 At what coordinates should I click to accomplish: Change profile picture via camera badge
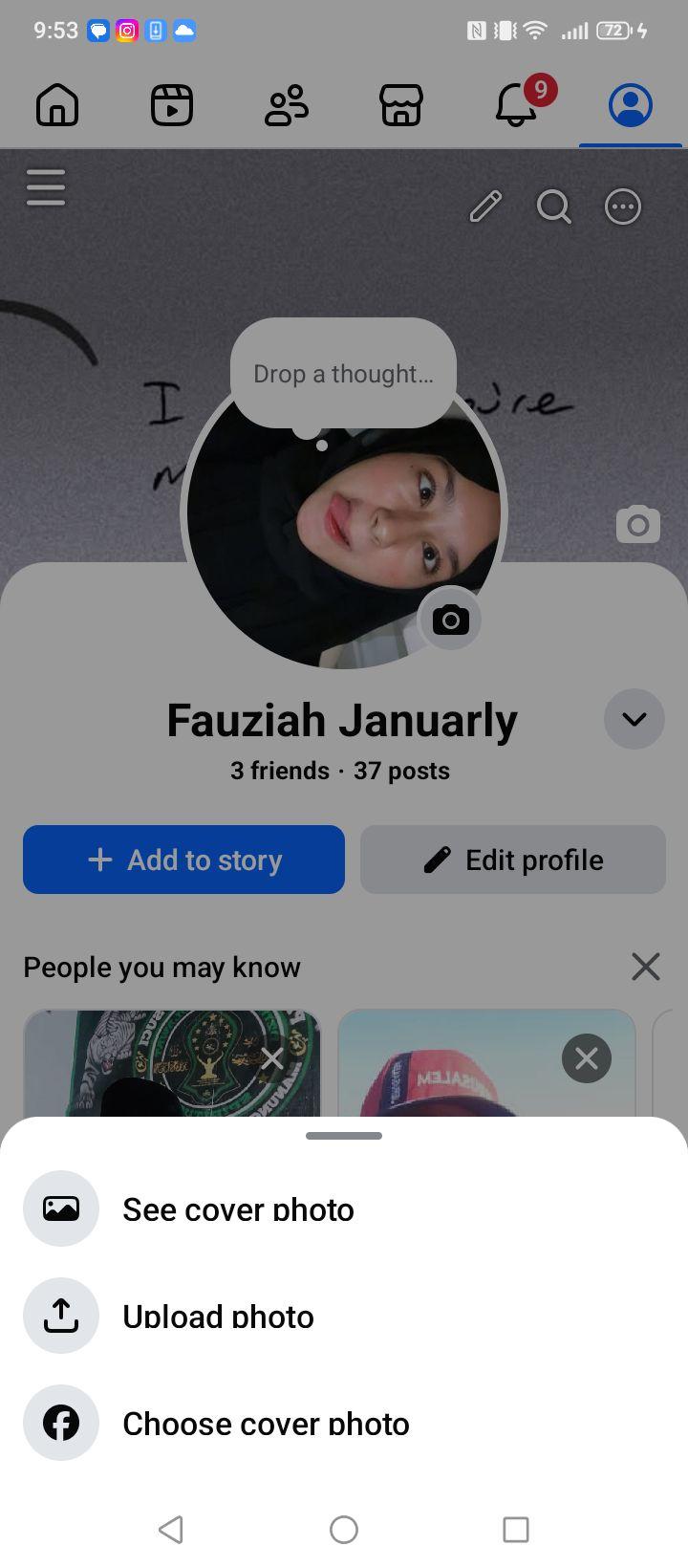(x=451, y=620)
